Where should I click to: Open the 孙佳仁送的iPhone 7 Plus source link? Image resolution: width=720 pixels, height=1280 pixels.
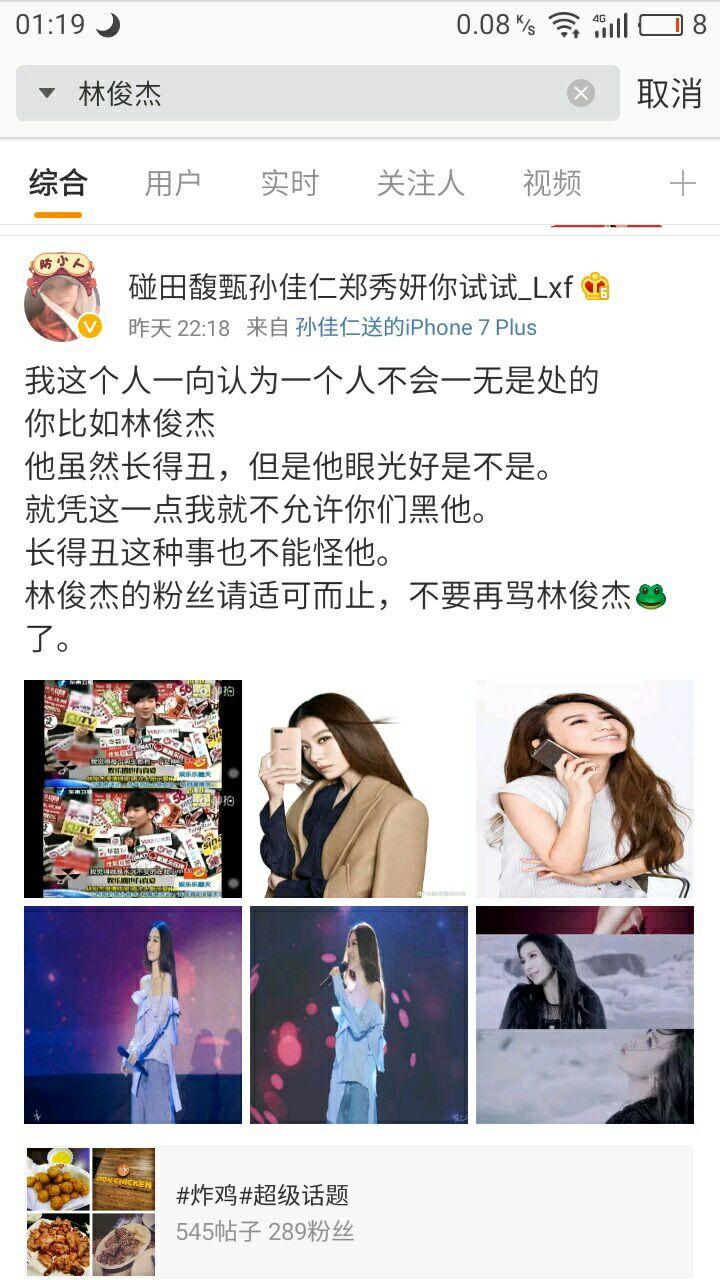coord(416,328)
